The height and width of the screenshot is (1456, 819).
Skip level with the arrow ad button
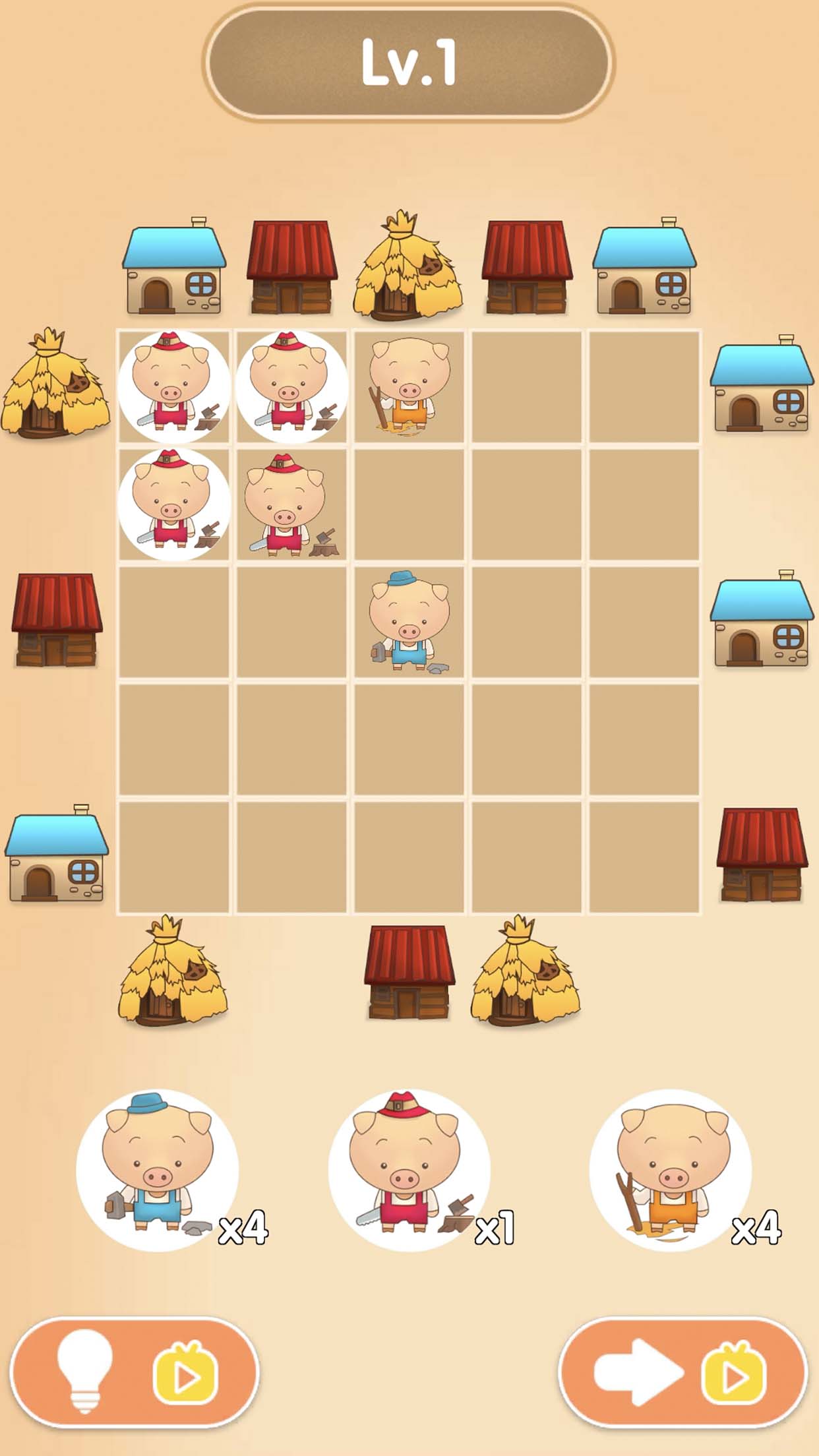click(683, 1373)
